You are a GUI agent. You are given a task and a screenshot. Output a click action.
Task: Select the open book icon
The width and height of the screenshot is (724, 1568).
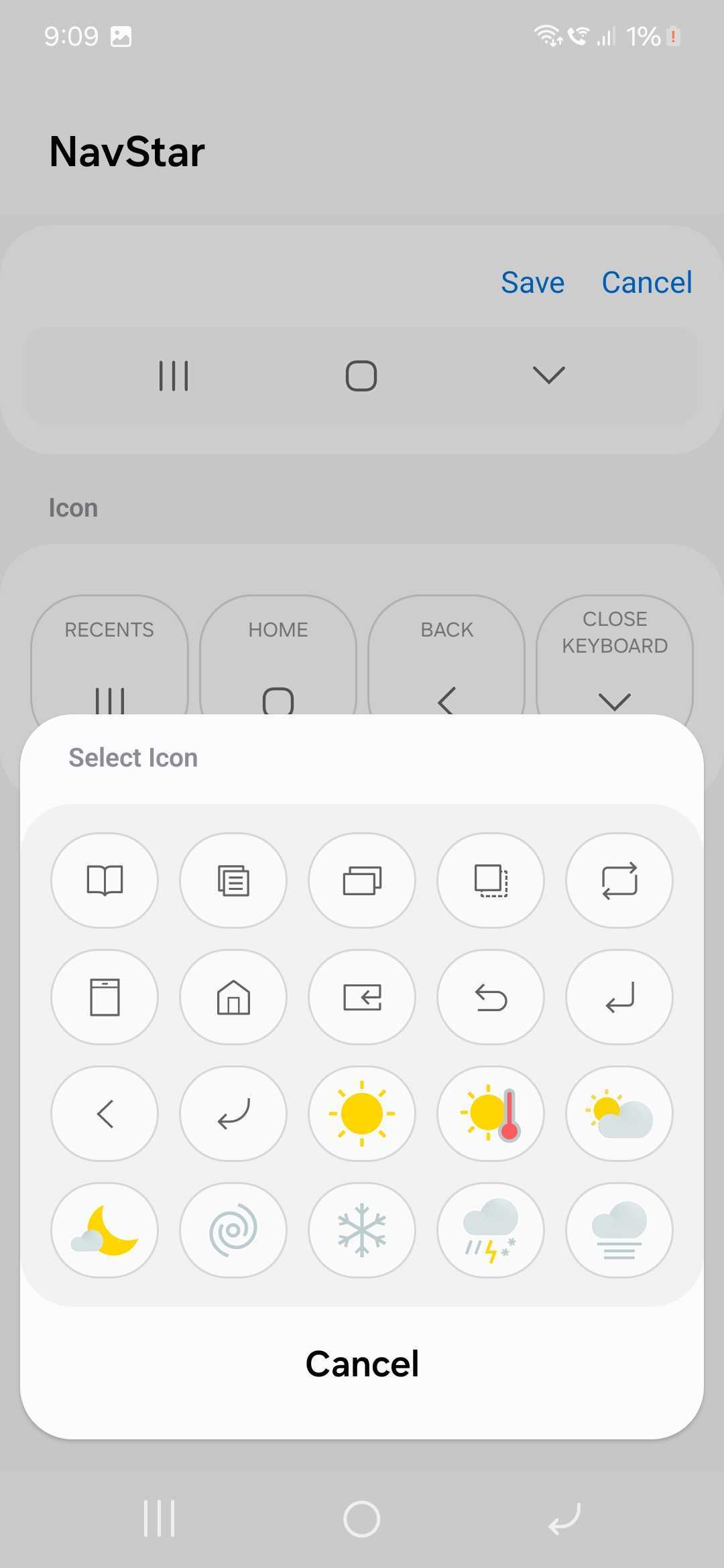coord(105,880)
